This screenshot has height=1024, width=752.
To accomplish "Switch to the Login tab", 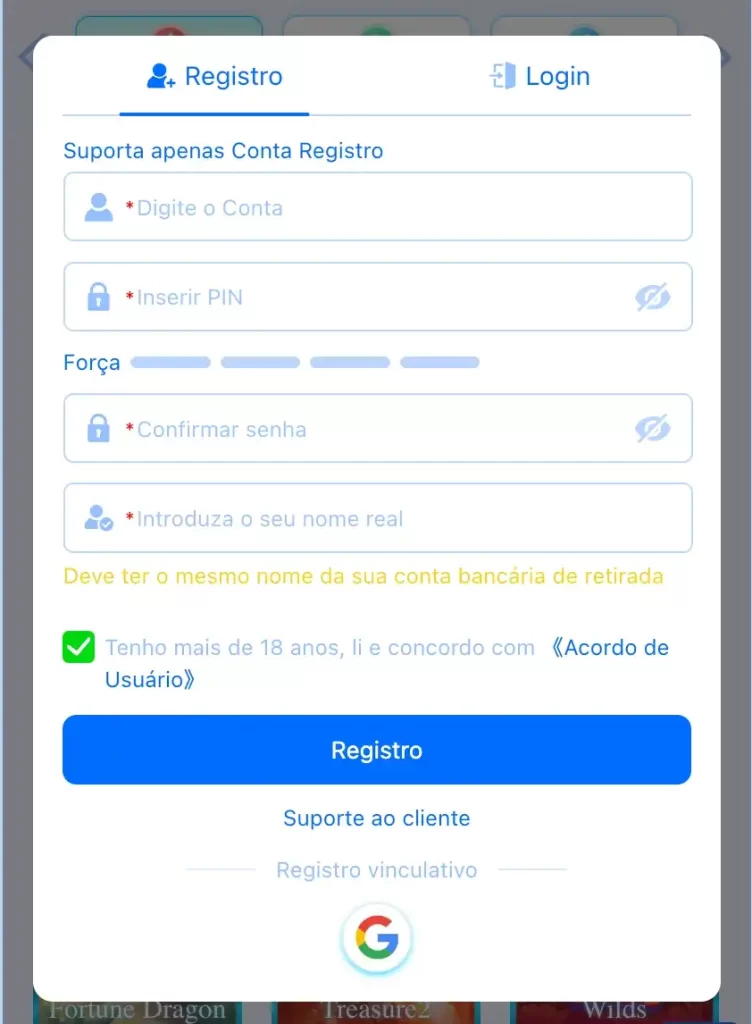I will point(540,77).
